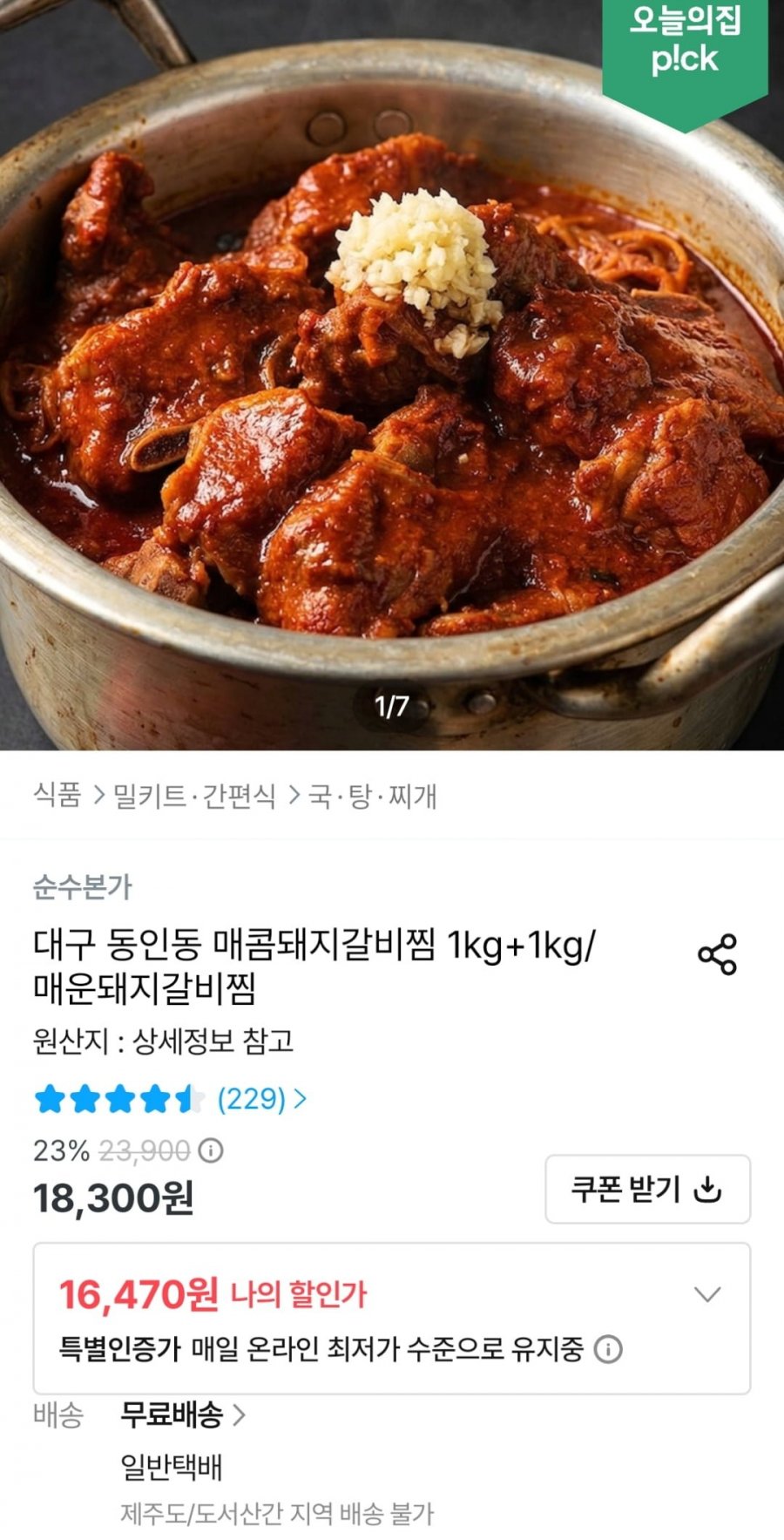Tap the 쿠폰 받기 coupon button

click(x=647, y=1189)
